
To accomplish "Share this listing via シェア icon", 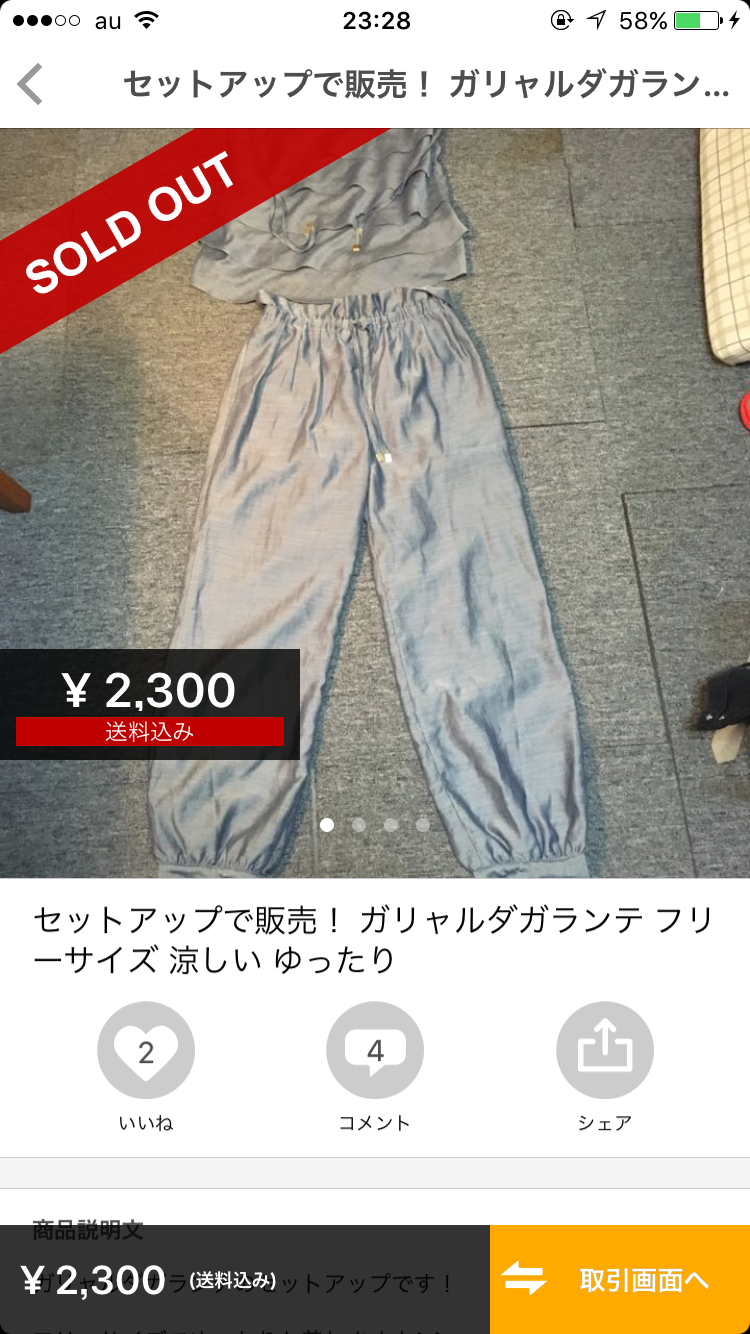I will (605, 1050).
